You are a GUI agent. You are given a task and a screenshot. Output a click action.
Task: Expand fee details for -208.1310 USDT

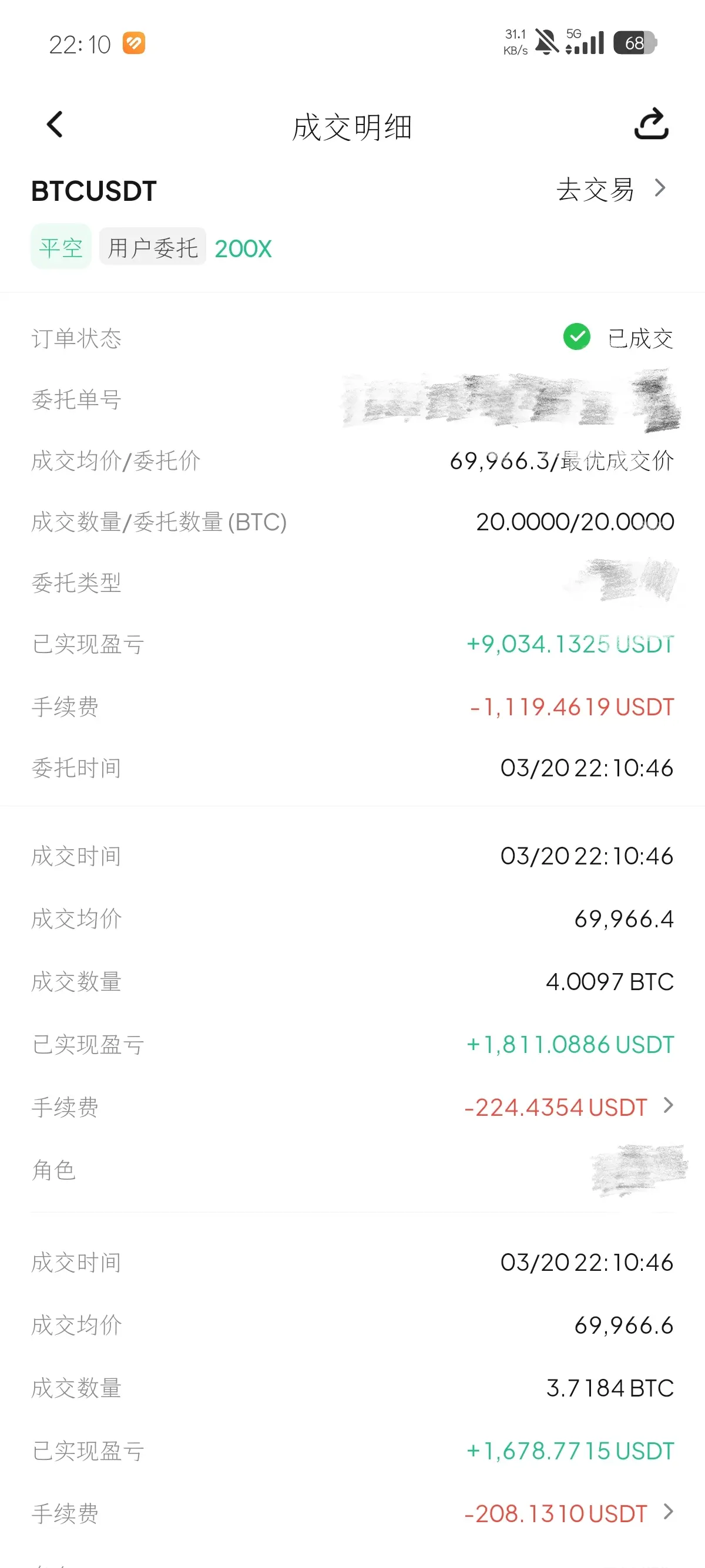tap(668, 1512)
